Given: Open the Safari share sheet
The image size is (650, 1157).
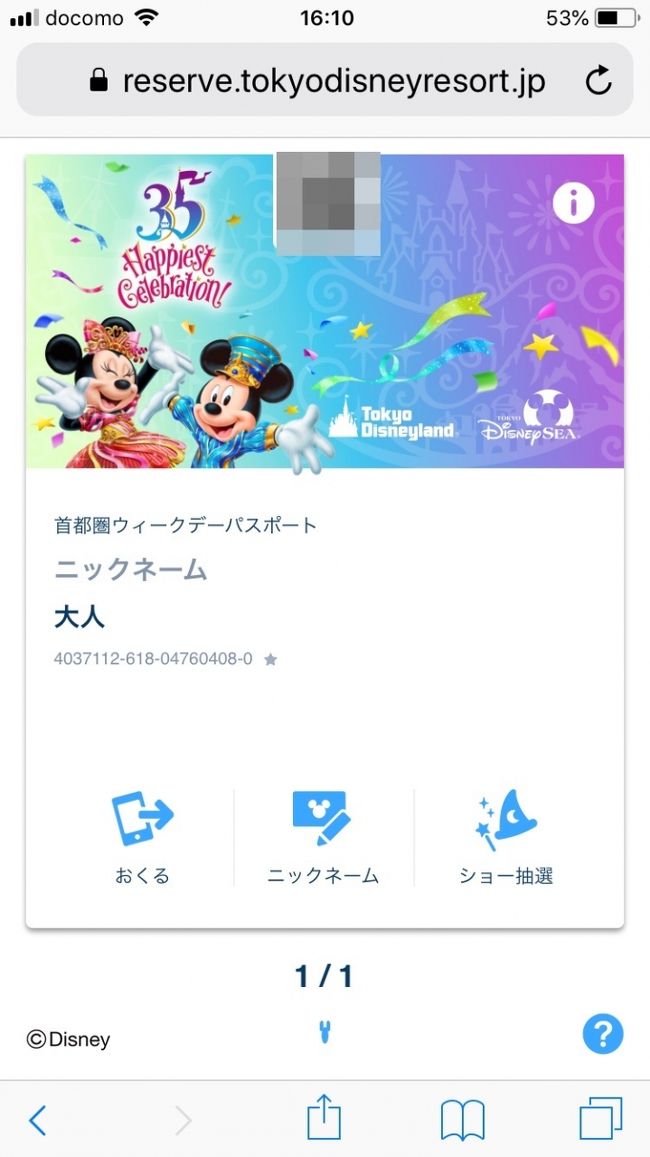Looking at the screenshot, I should [x=323, y=1118].
